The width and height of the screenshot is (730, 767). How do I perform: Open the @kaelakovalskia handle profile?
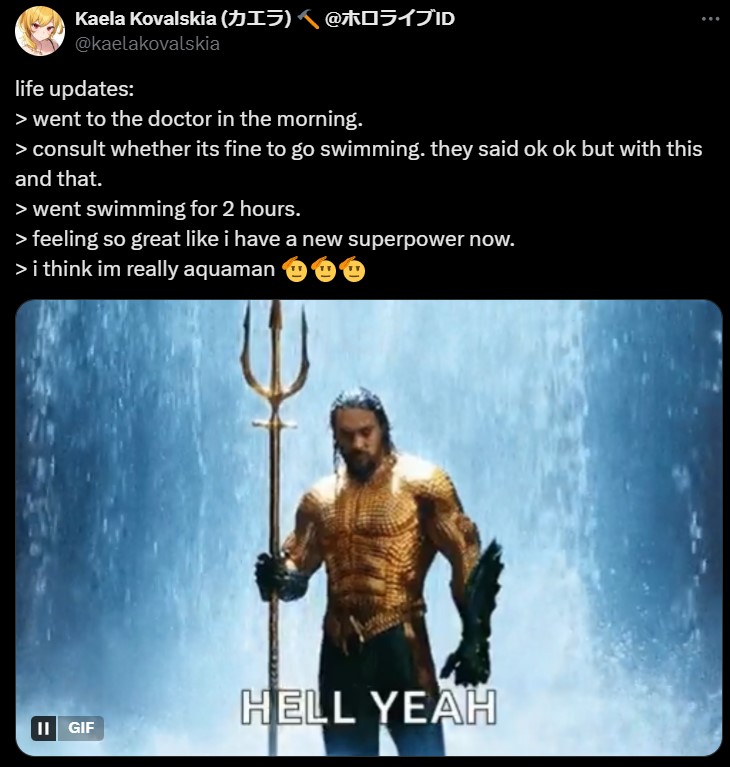pyautogui.click(x=148, y=44)
